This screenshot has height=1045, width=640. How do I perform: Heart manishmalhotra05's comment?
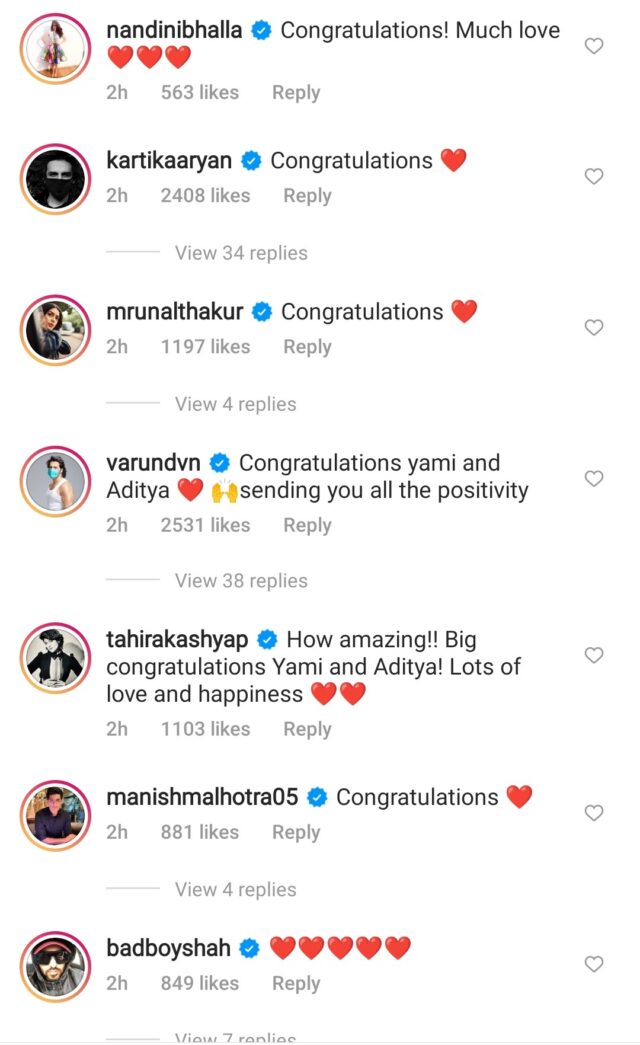pyautogui.click(x=593, y=813)
